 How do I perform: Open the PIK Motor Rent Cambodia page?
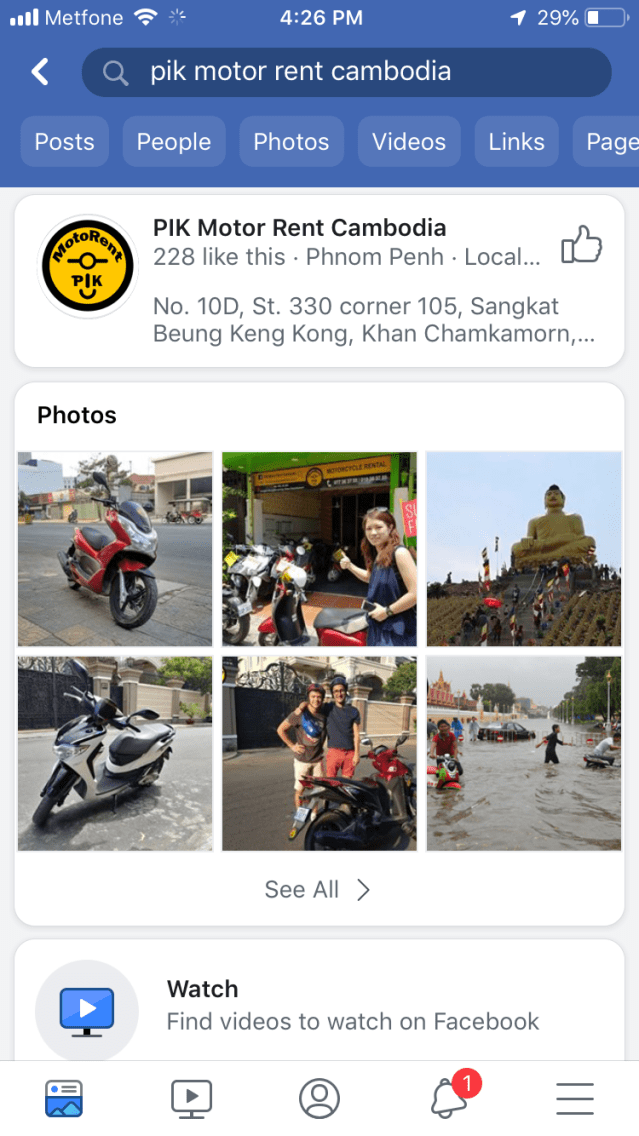click(x=300, y=228)
